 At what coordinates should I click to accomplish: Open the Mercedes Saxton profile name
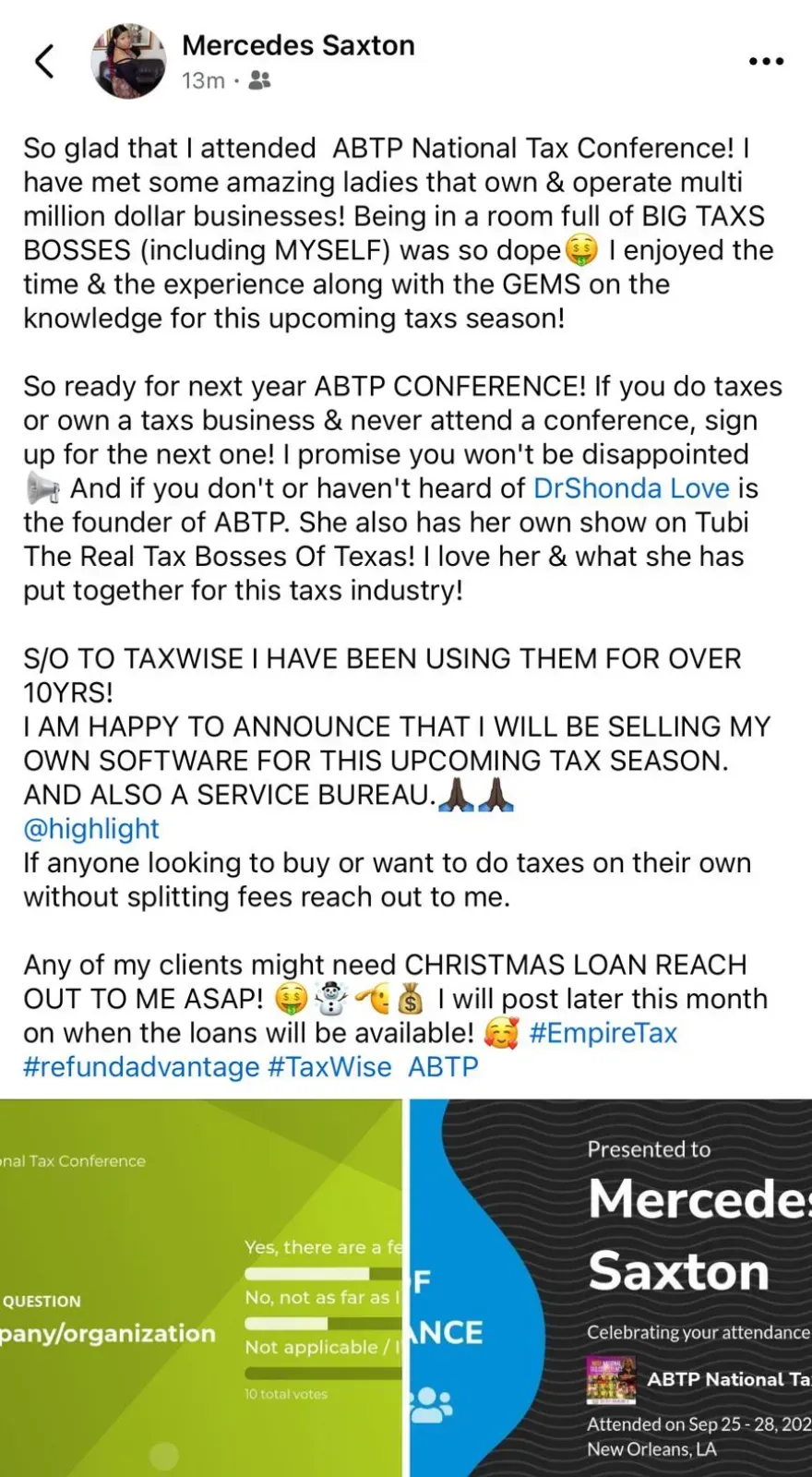point(298,45)
